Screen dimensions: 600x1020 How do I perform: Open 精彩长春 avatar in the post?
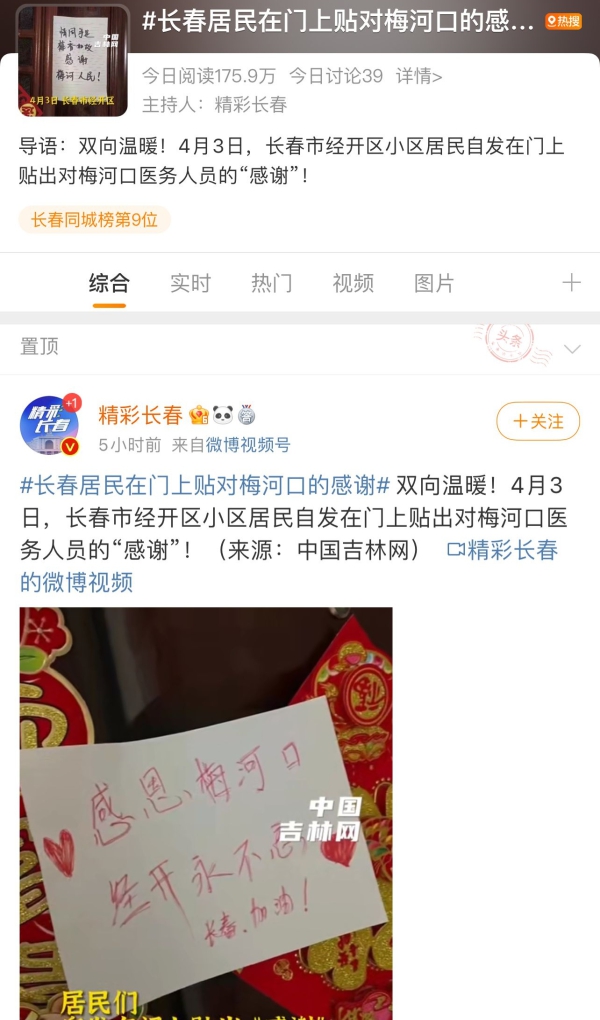pyautogui.click(x=49, y=424)
